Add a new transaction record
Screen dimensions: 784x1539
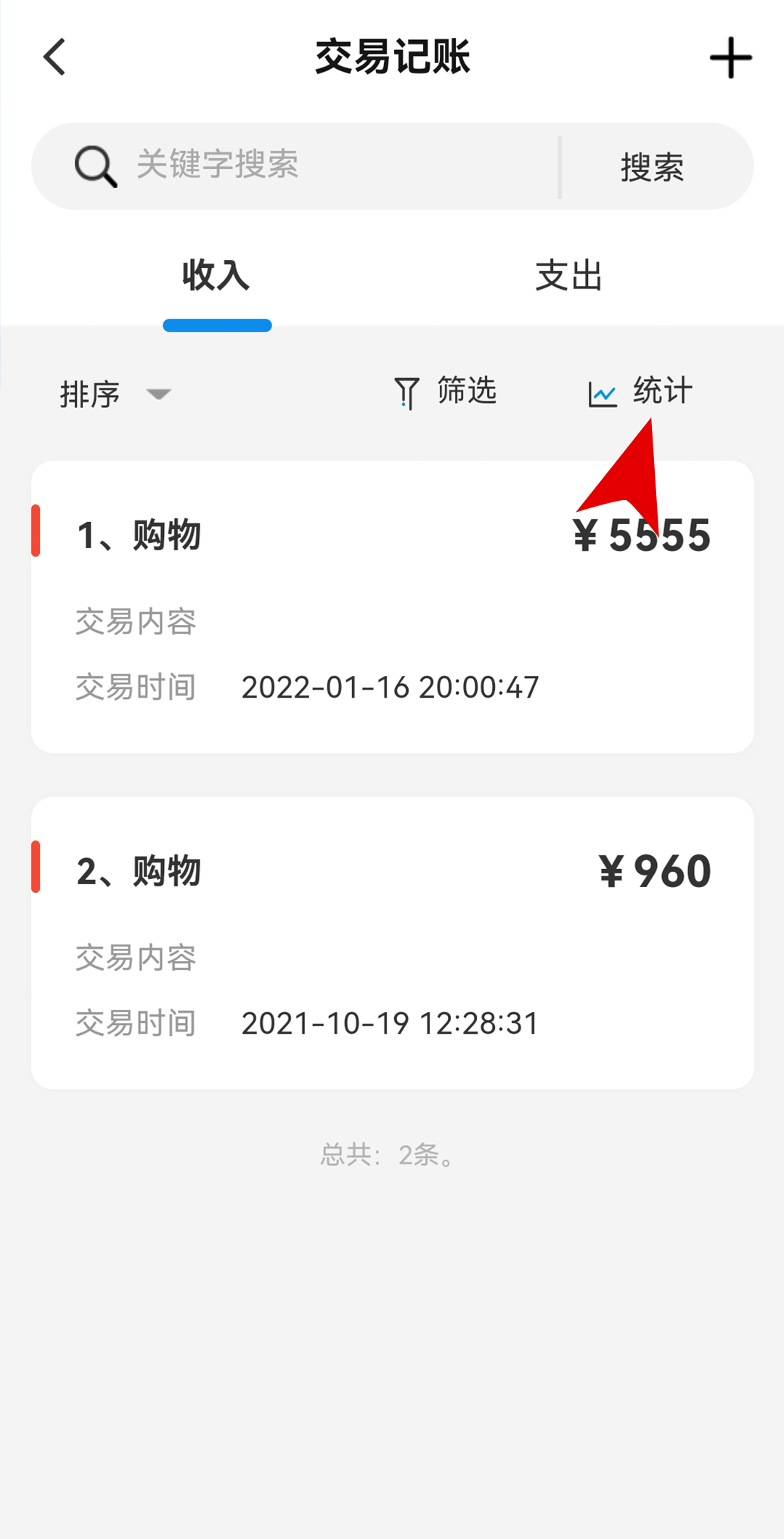(730, 58)
